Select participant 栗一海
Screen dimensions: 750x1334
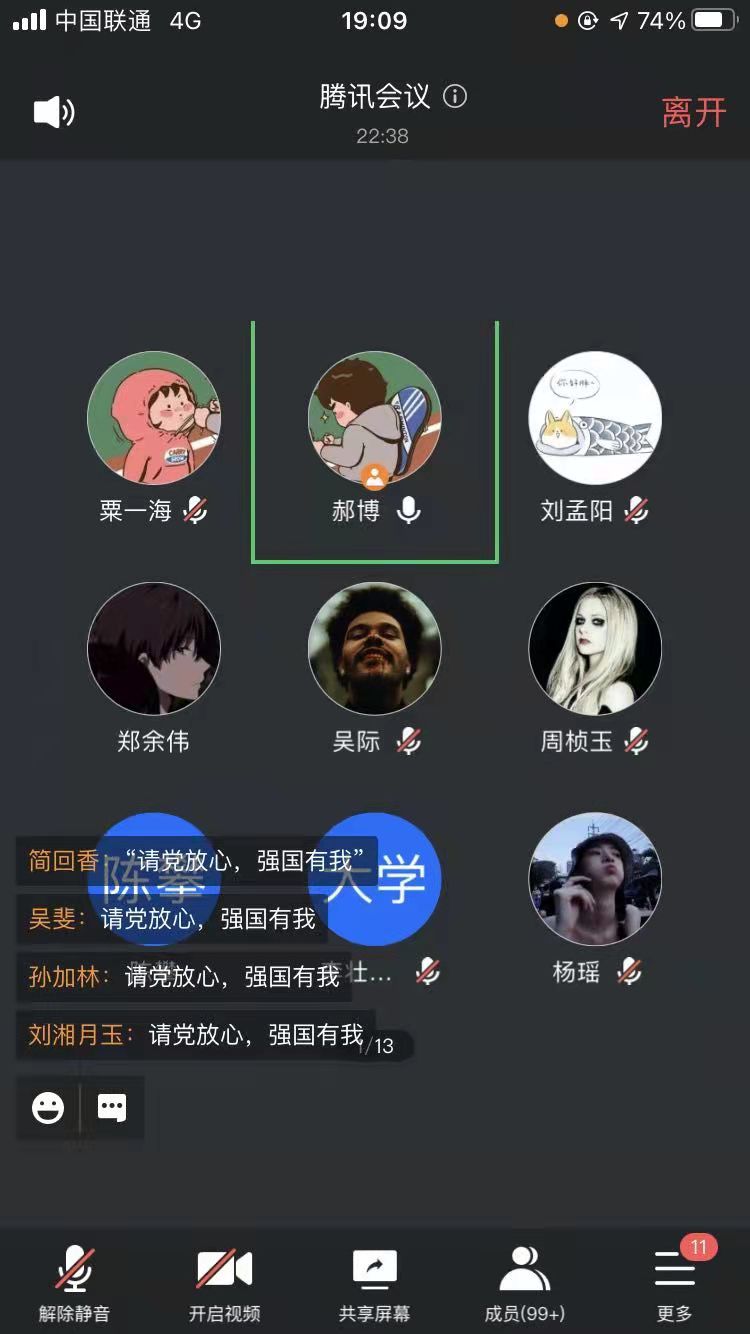153,418
